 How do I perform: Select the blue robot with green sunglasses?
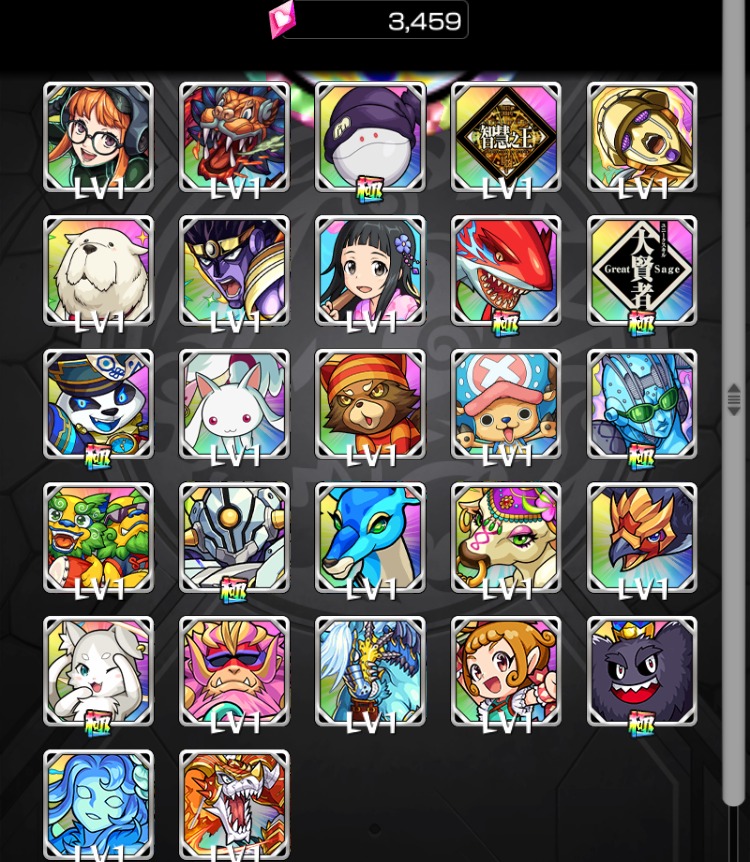tap(642, 404)
